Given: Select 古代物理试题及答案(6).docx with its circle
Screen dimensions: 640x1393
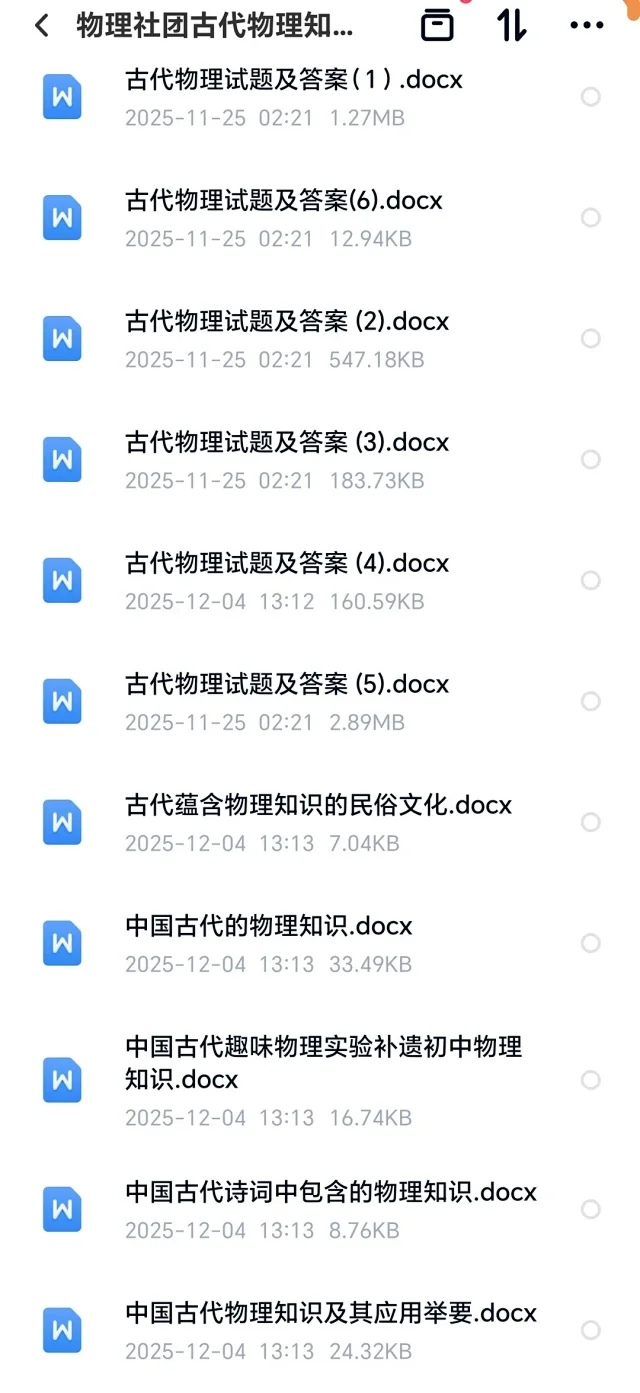Looking at the screenshot, I should pos(591,218).
